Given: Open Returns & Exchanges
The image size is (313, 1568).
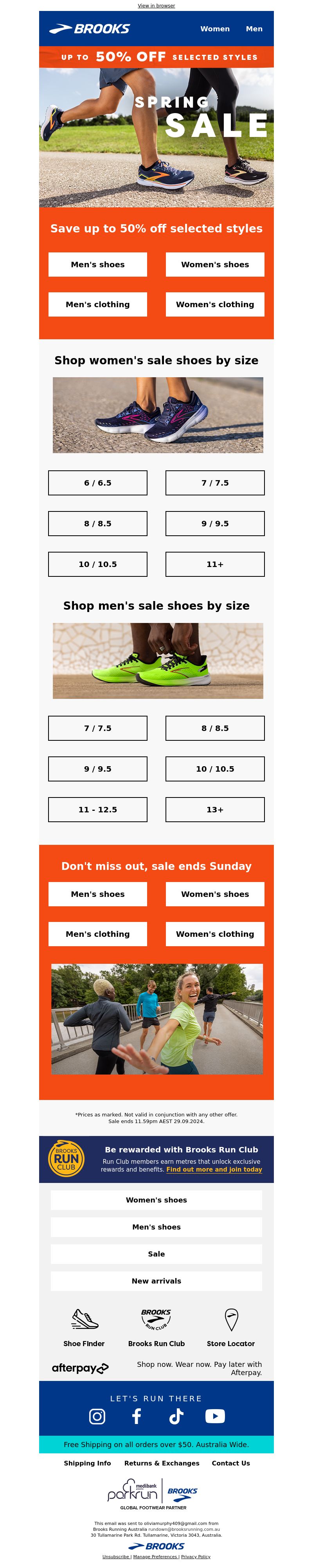Looking at the screenshot, I should (x=161, y=1463).
